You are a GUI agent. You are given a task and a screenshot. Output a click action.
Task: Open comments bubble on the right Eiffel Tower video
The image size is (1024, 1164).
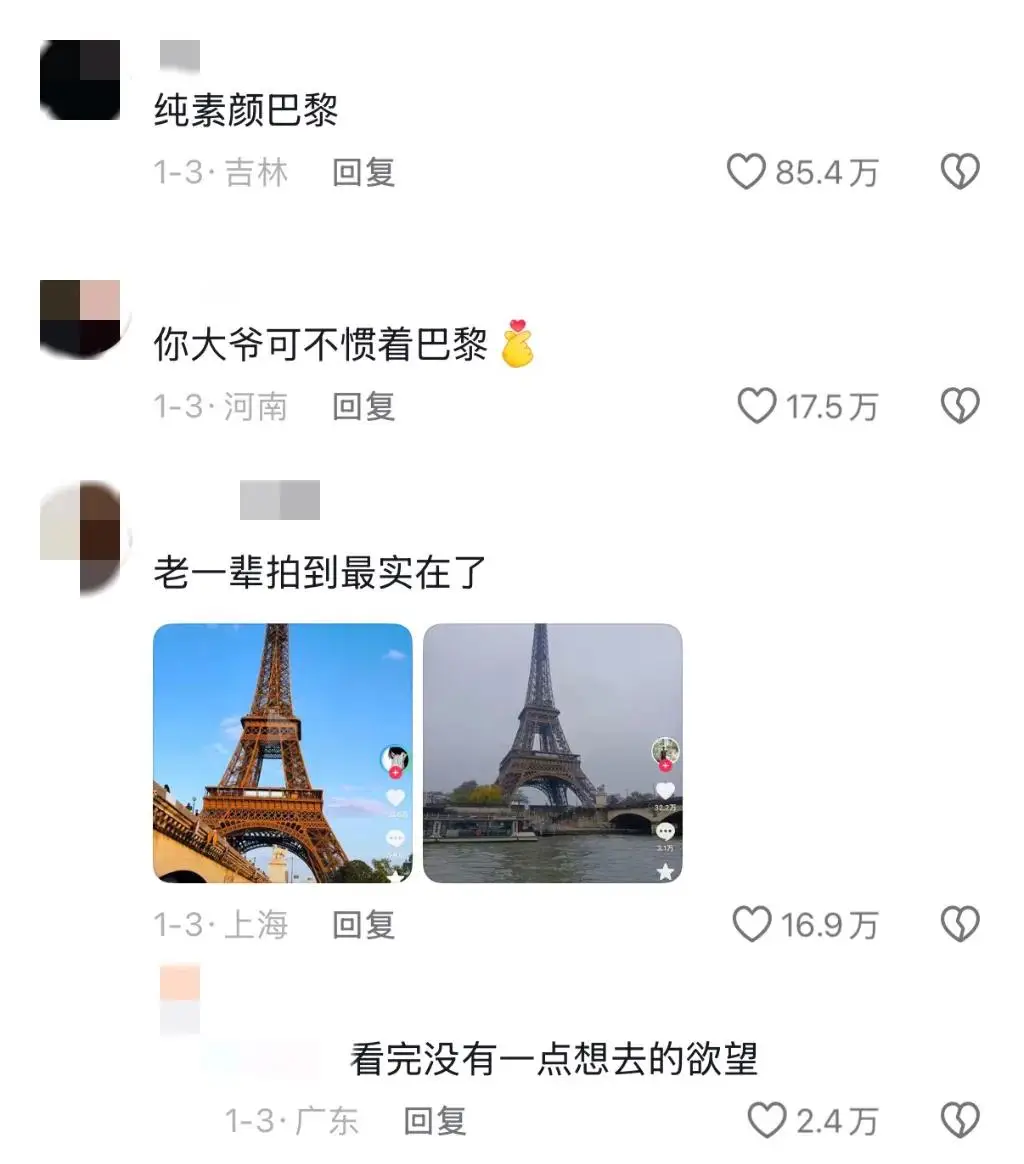point(665,830)
